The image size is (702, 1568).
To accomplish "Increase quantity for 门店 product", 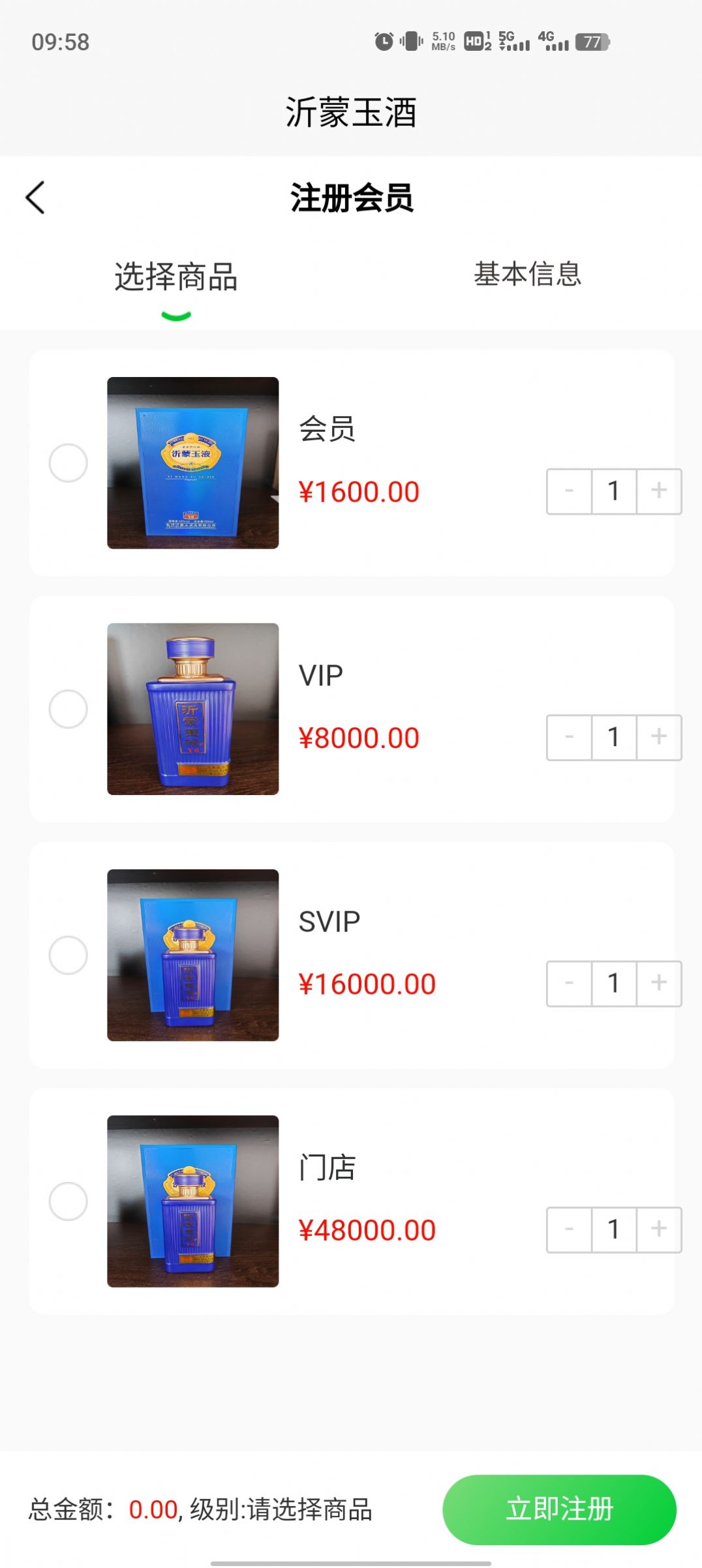I will pos(658,1229).
